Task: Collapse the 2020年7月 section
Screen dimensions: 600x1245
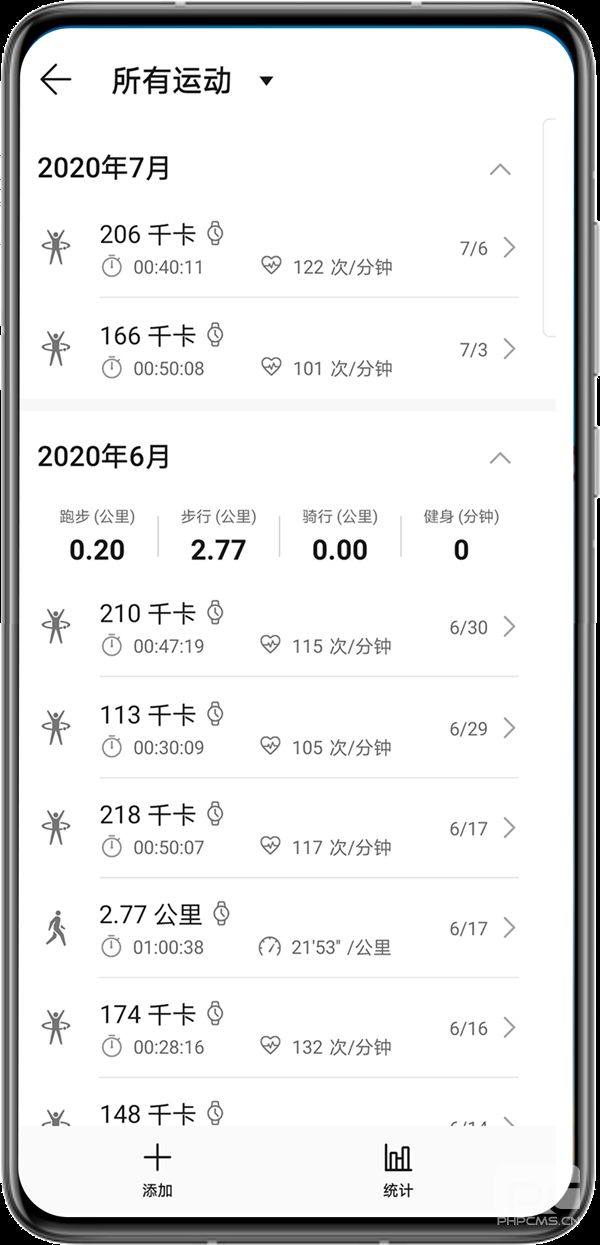Action: (500, 169)
